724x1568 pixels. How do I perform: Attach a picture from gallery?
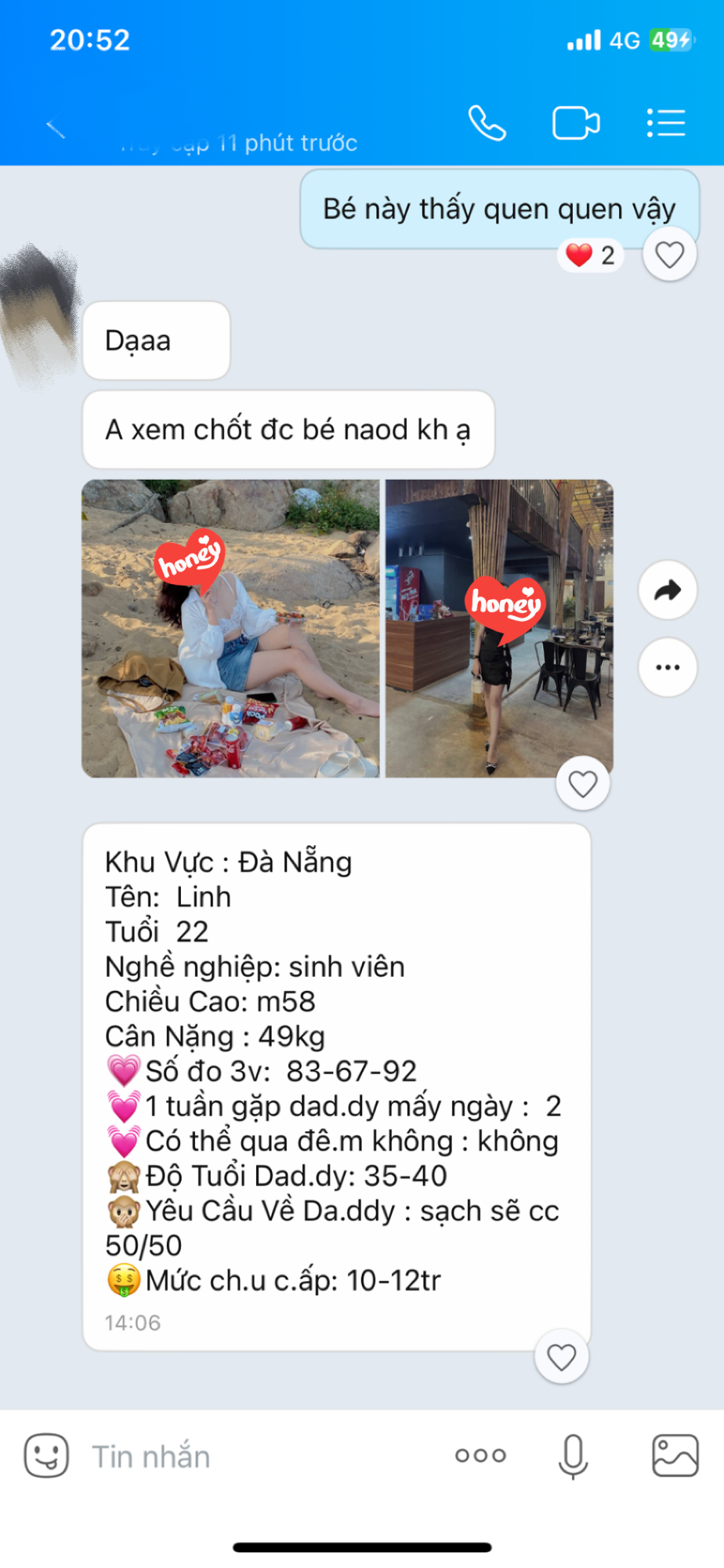pyautogui.click(x=675, y=1456)
